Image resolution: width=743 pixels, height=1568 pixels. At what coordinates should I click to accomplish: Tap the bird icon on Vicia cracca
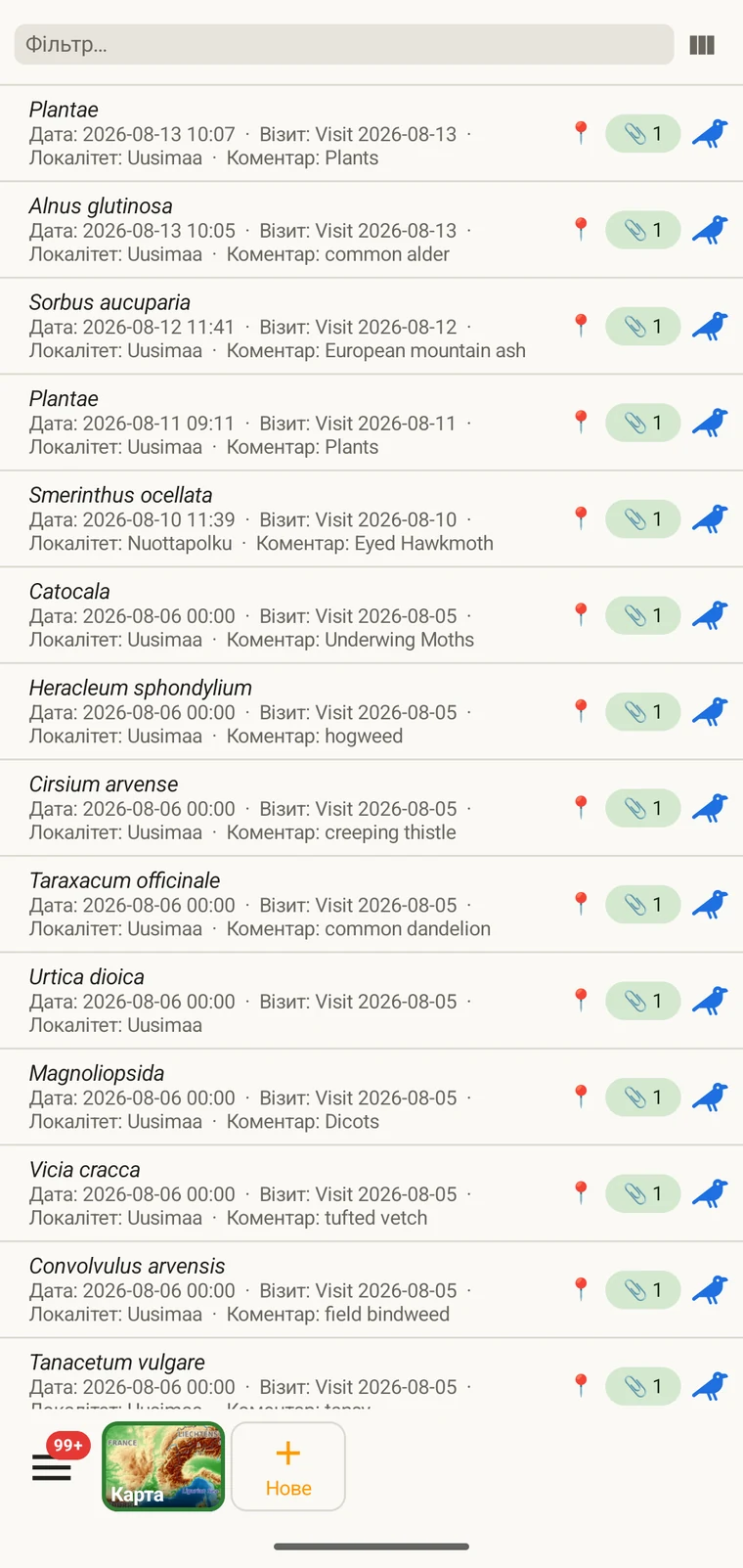(x=710, y=1193)
